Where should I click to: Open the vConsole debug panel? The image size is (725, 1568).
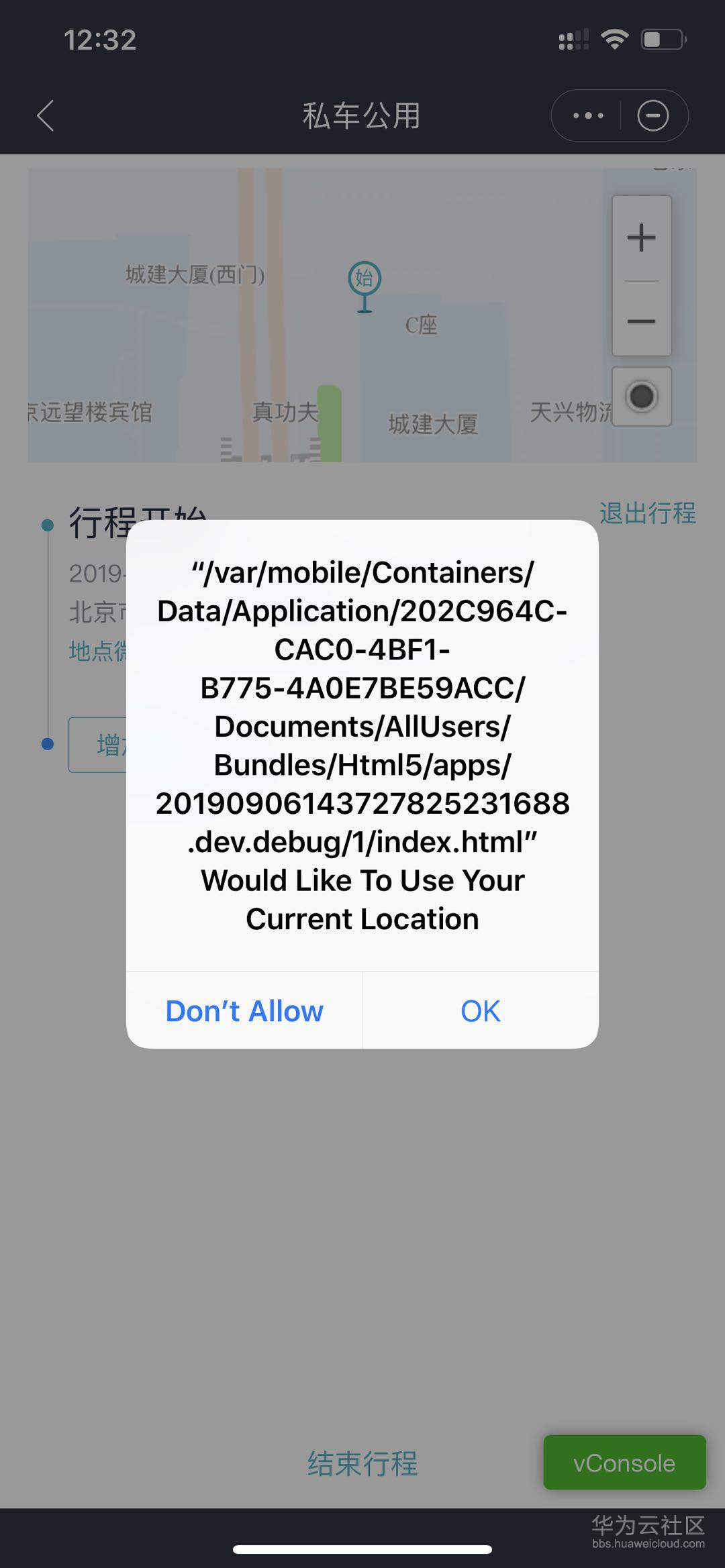tap(624, 1463)
